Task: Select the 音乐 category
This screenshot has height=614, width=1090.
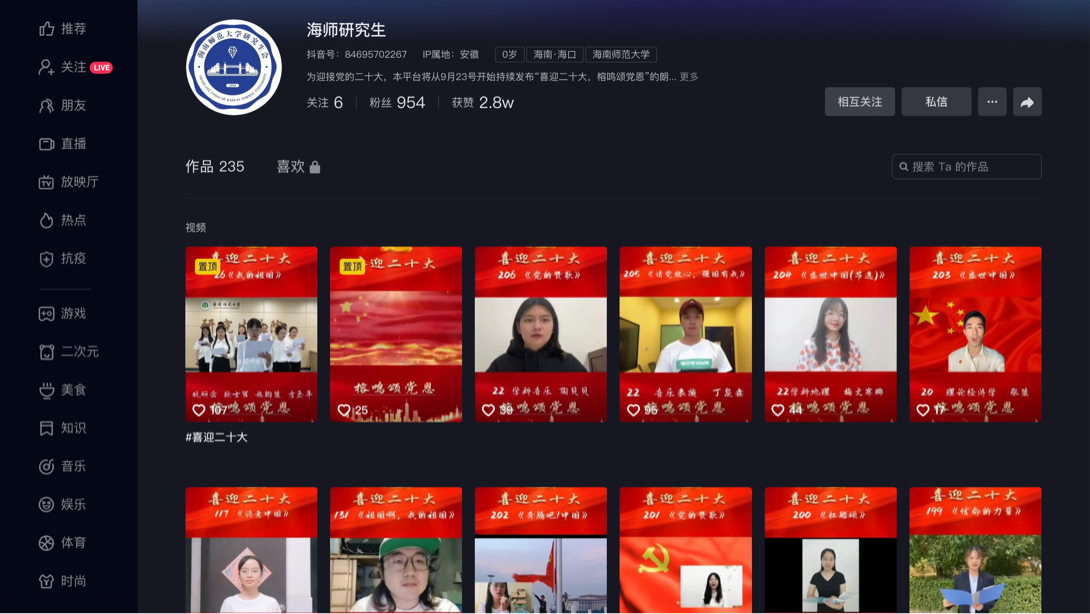Action: 63,466
